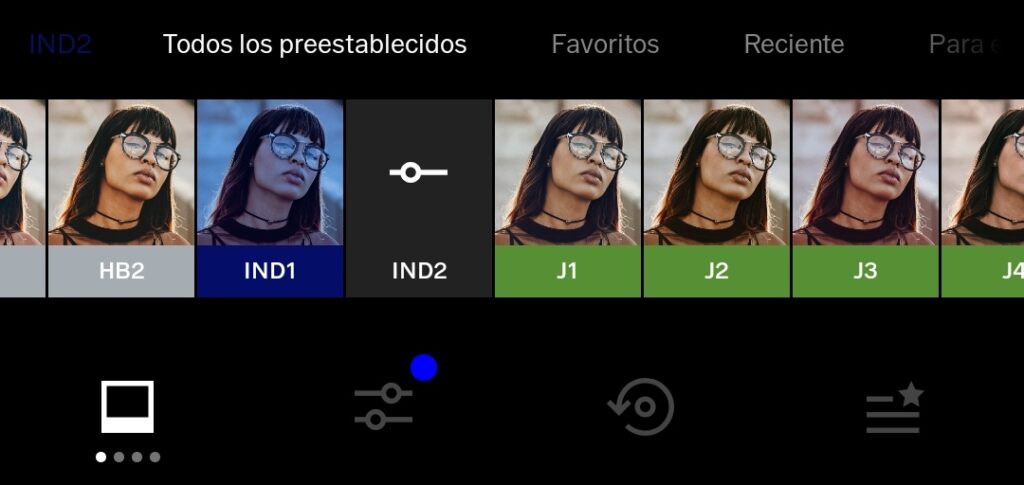Apply the J1 filter preset
Screen dimensions: 1024x485
[x=567, y=198]
